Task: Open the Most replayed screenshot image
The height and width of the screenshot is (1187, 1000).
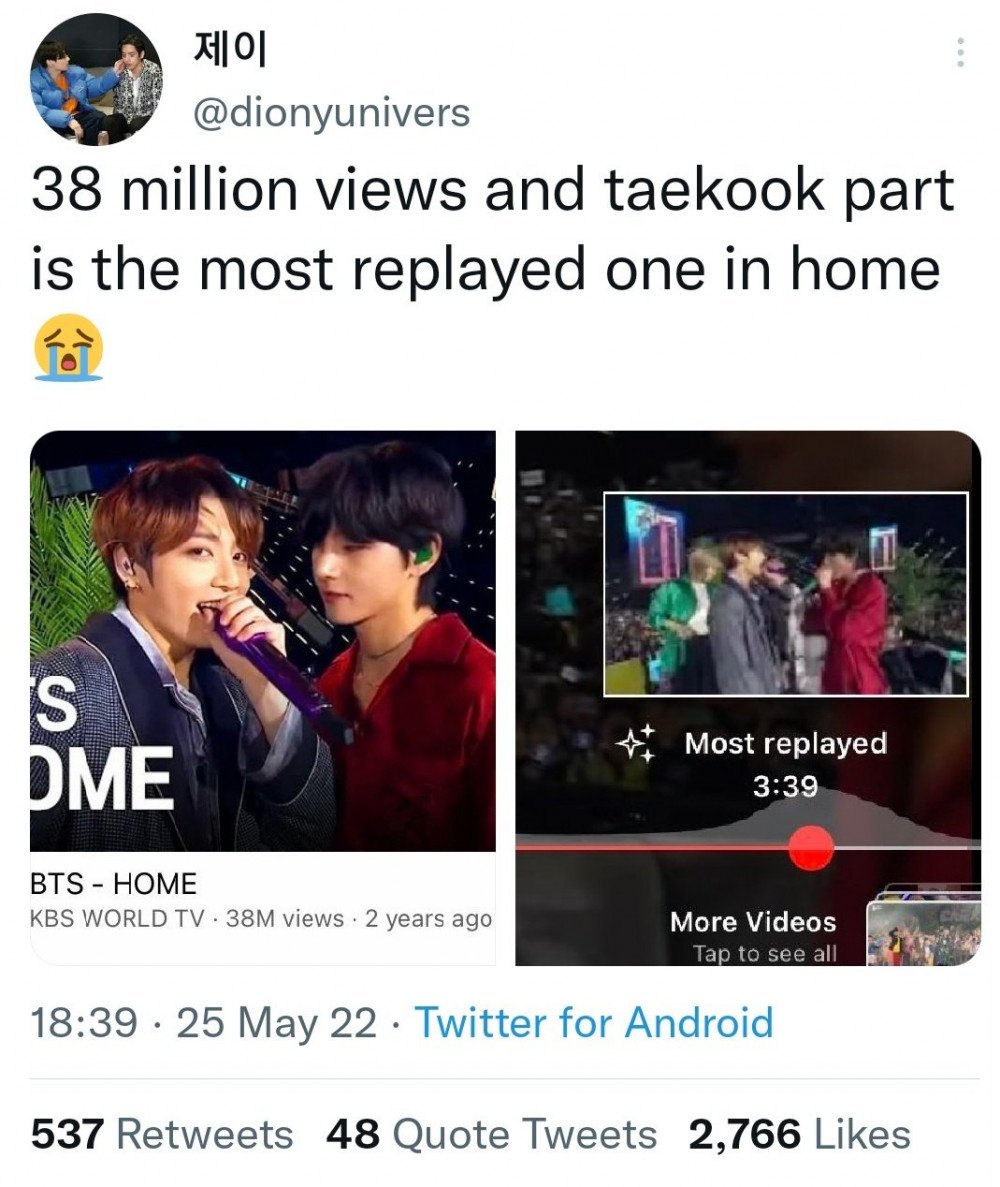Action: pyautogui.click(x=747, y=697)
